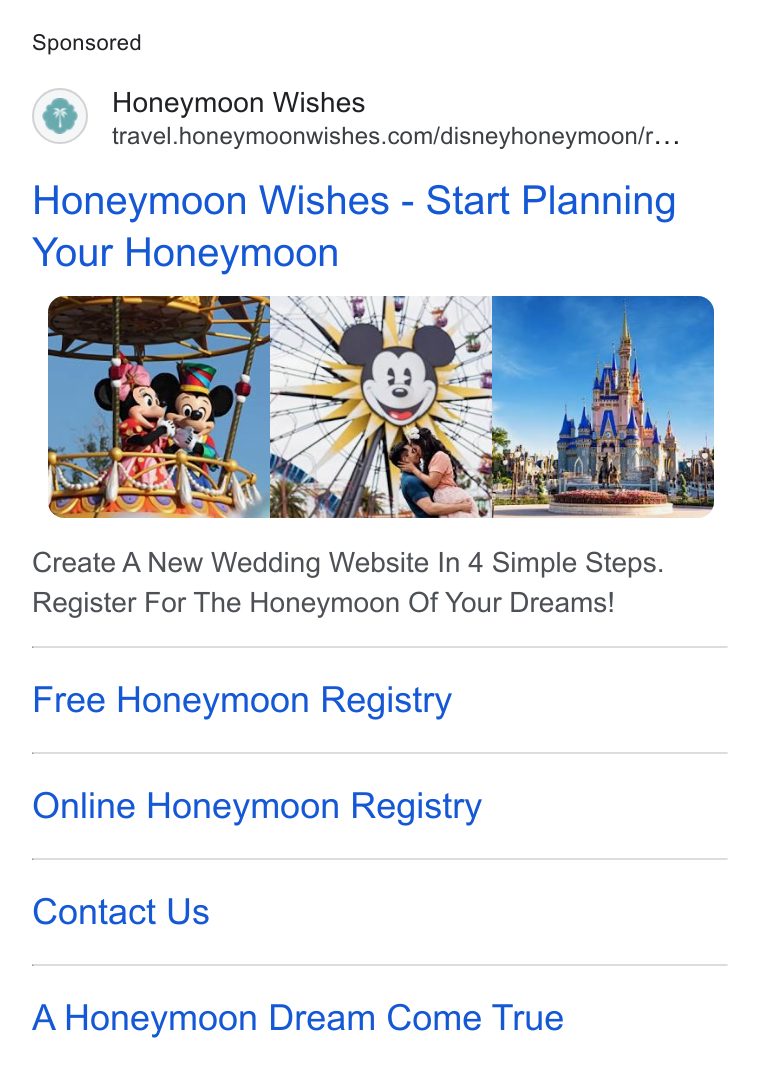The height and width of the screenshot is (1070, 760).
Task: Open the Mickey Ferris wheel couple image
Action: [x=381, y=407]
